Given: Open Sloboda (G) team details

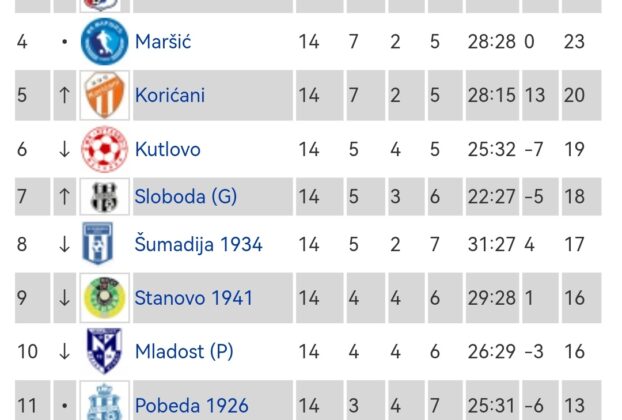Looking at the screenshot, I should 185,196.
